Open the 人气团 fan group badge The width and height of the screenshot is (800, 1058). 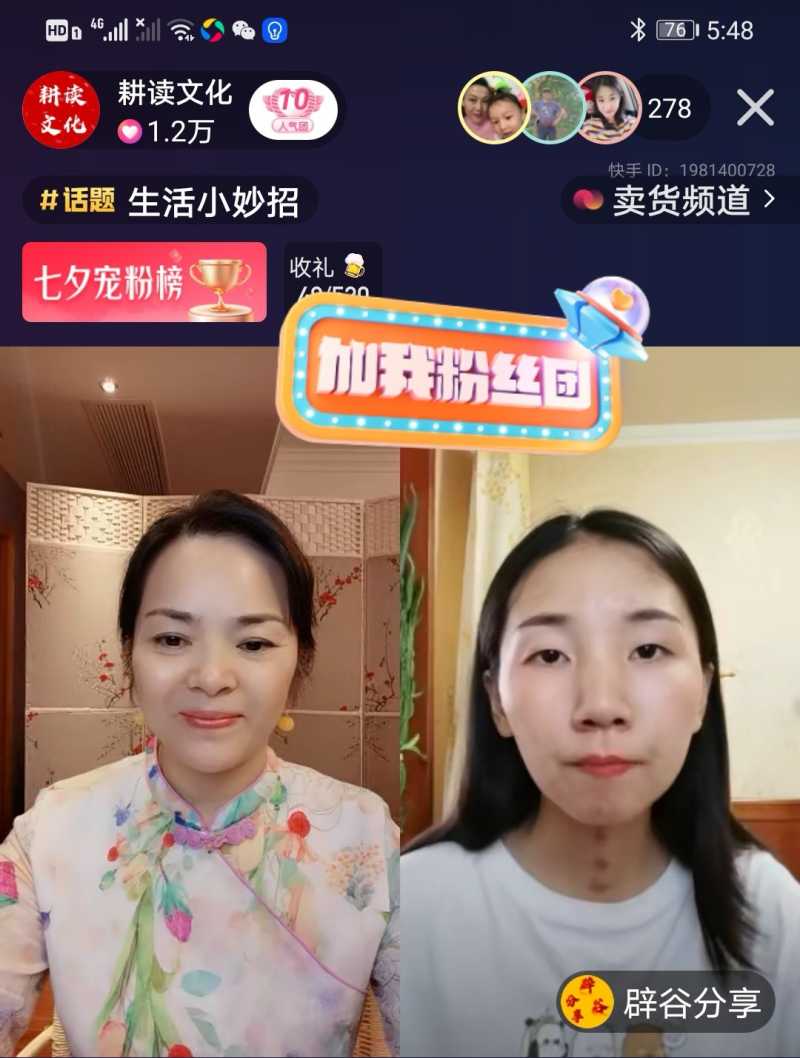tap(293, 110)
